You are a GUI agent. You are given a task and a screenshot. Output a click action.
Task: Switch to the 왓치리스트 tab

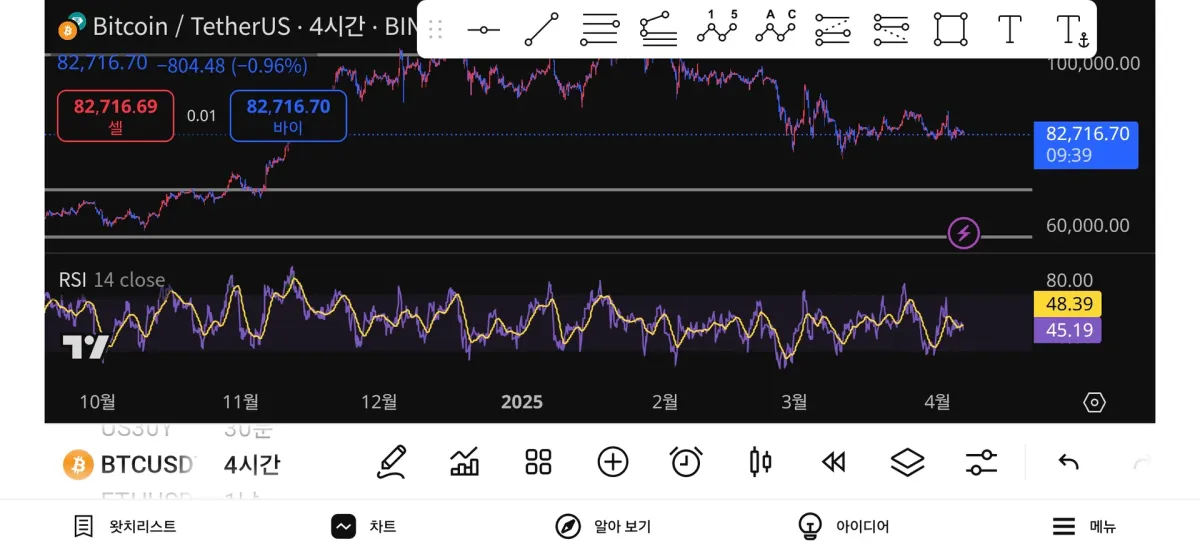[126, 526]
